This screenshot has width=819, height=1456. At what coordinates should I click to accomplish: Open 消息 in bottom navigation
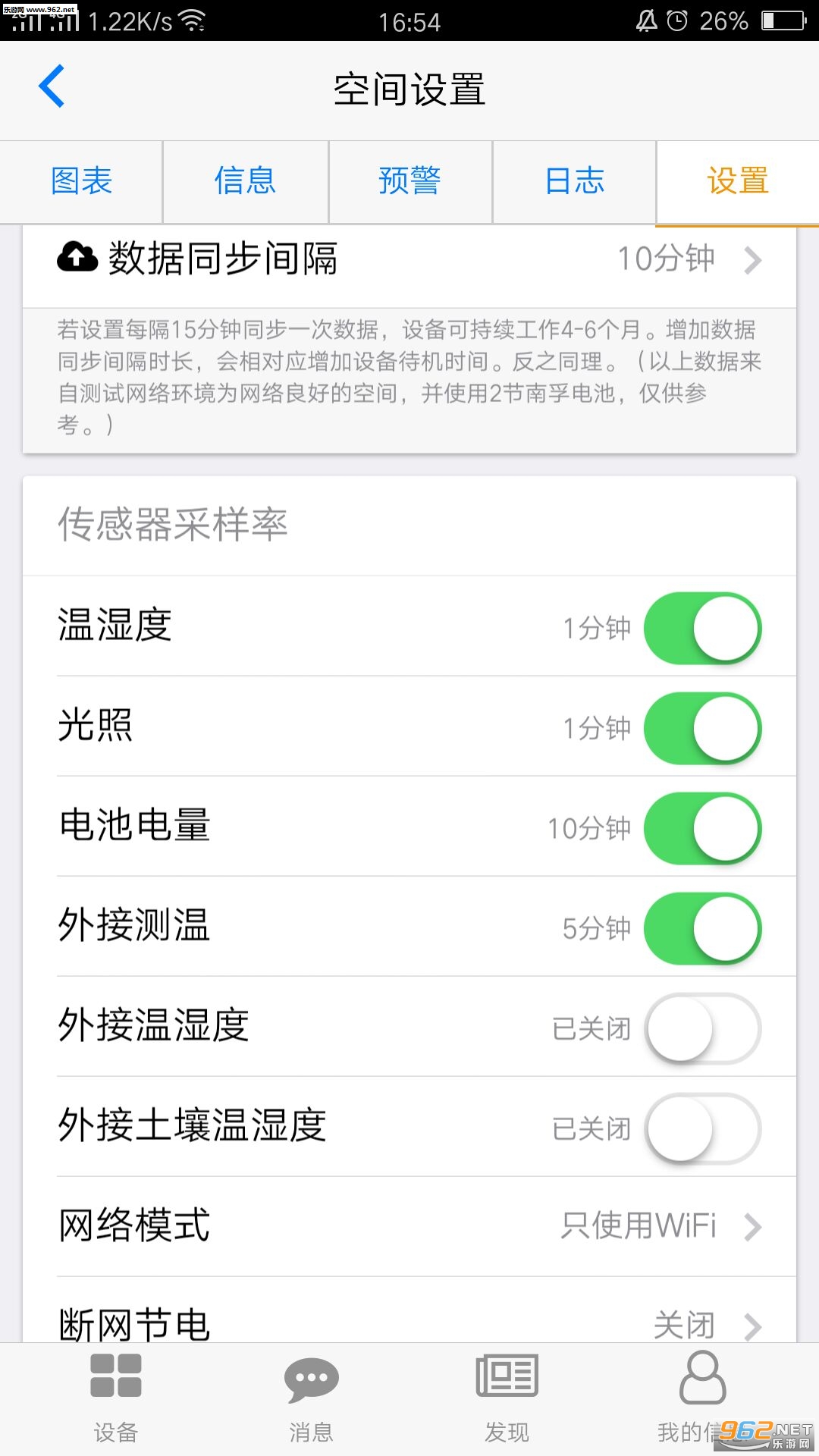(x=311, y=1398)
